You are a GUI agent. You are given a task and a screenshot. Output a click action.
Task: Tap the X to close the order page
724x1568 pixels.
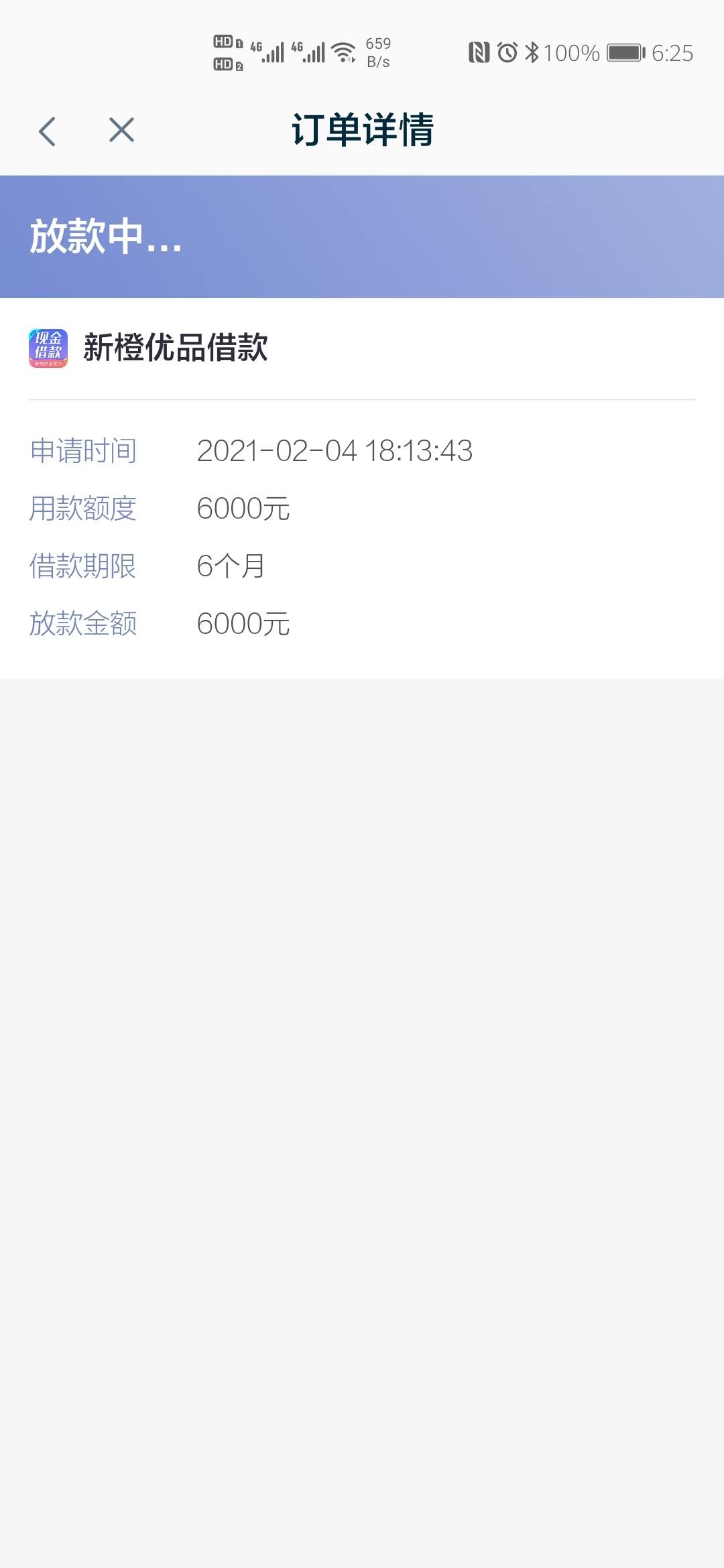tap(119, 130)
